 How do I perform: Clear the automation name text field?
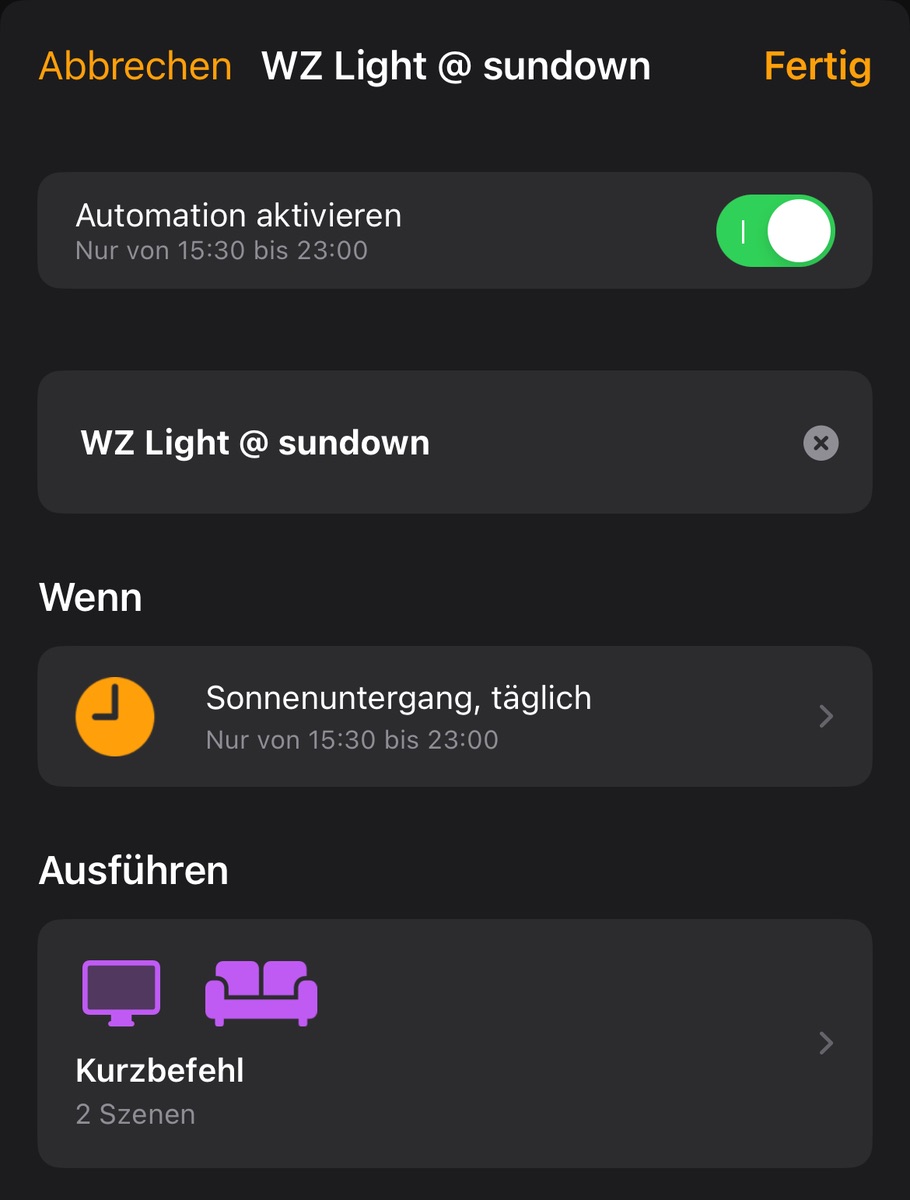pyautogui.click(x=820, y=443)
